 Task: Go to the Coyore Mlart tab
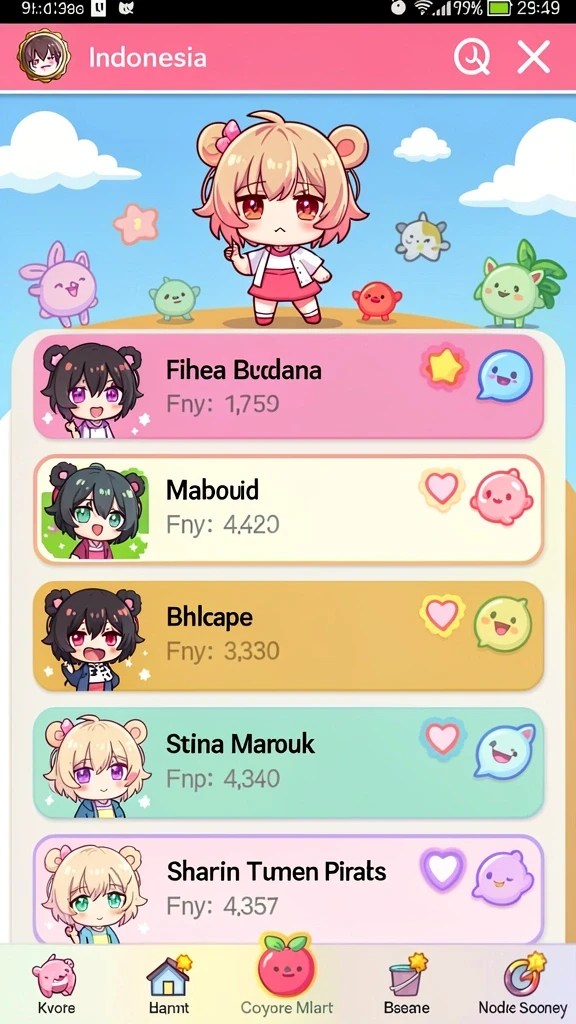(x=287, y=978)
